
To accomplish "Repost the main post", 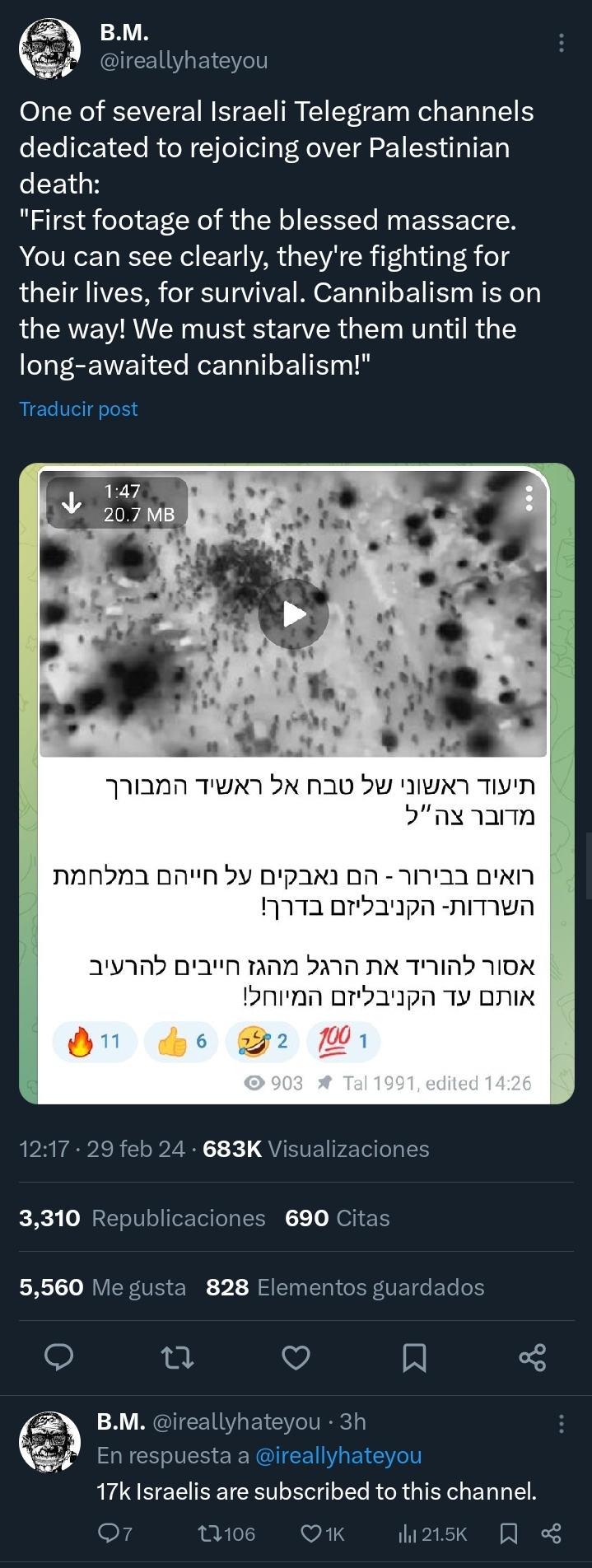I will click(x=177, y=1357).
